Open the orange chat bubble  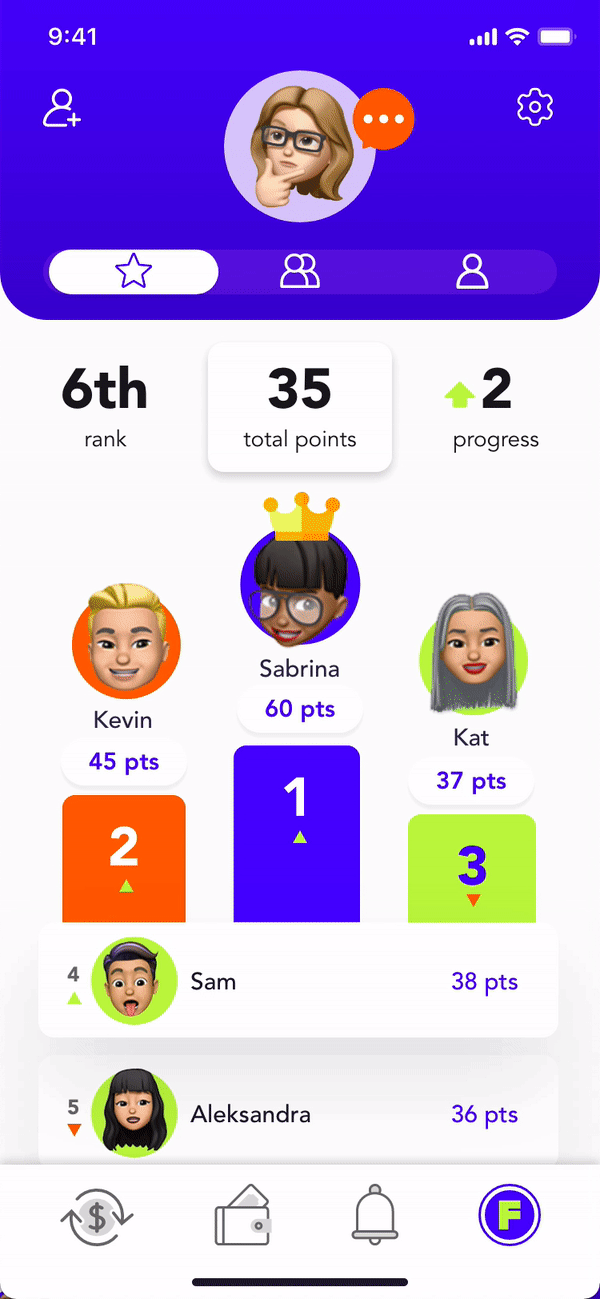(384, 119)
